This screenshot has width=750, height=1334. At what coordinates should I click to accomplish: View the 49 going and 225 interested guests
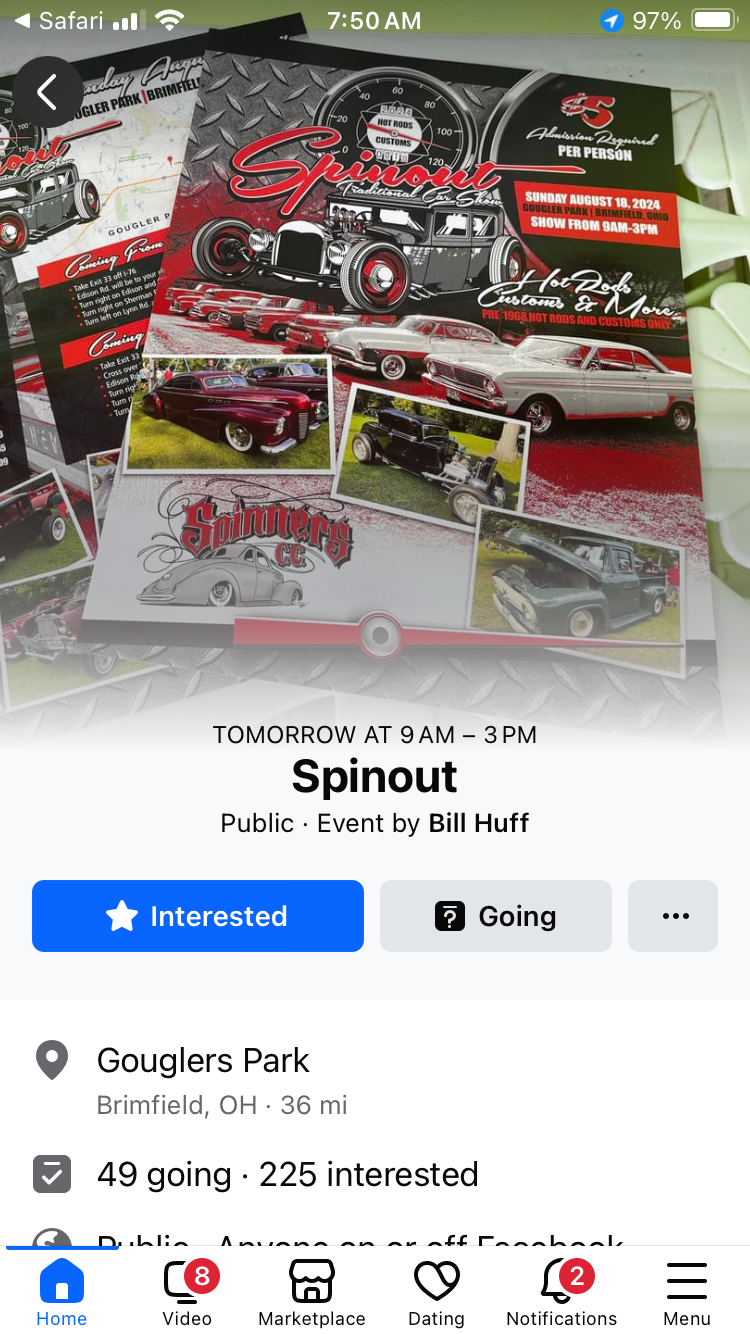point(287,1174)
